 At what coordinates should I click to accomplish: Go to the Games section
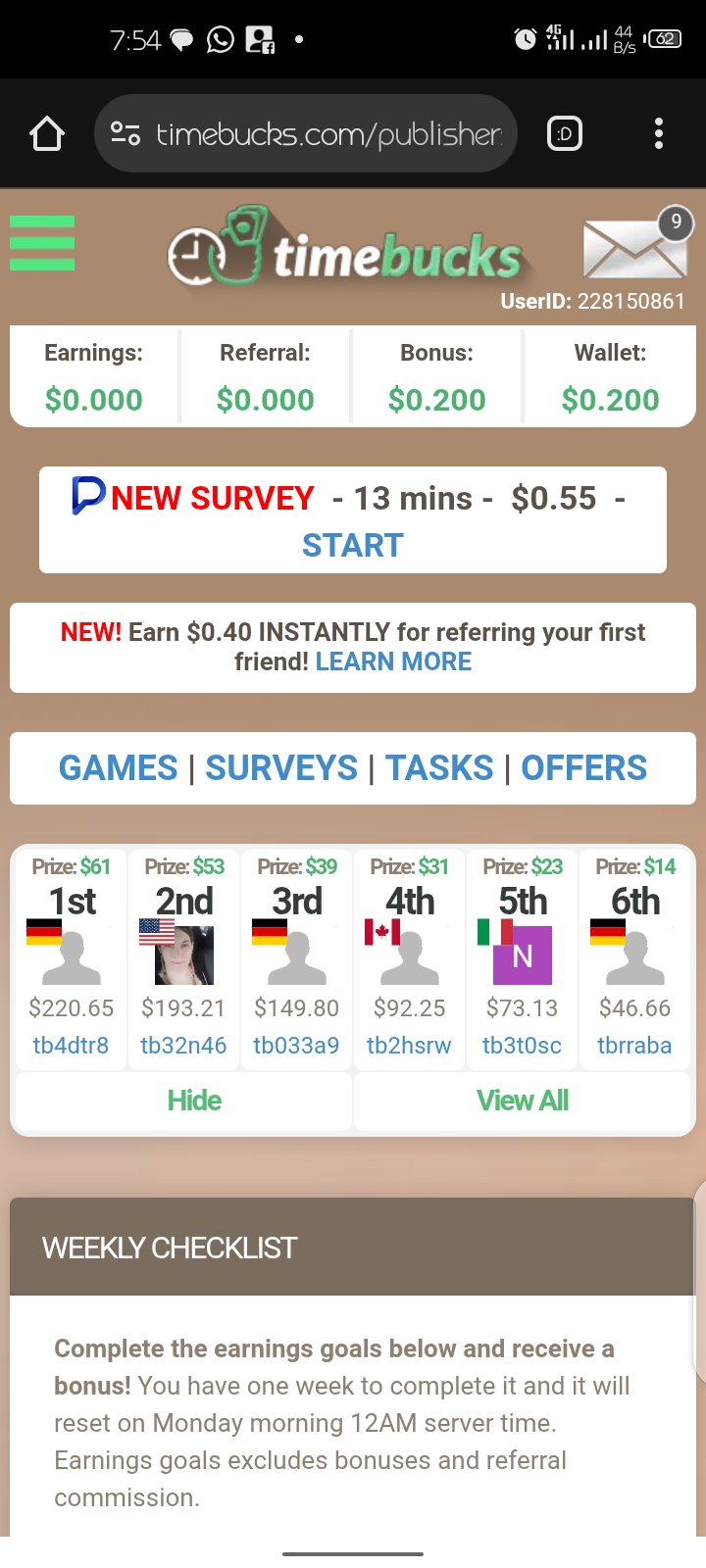pos(119,768)
